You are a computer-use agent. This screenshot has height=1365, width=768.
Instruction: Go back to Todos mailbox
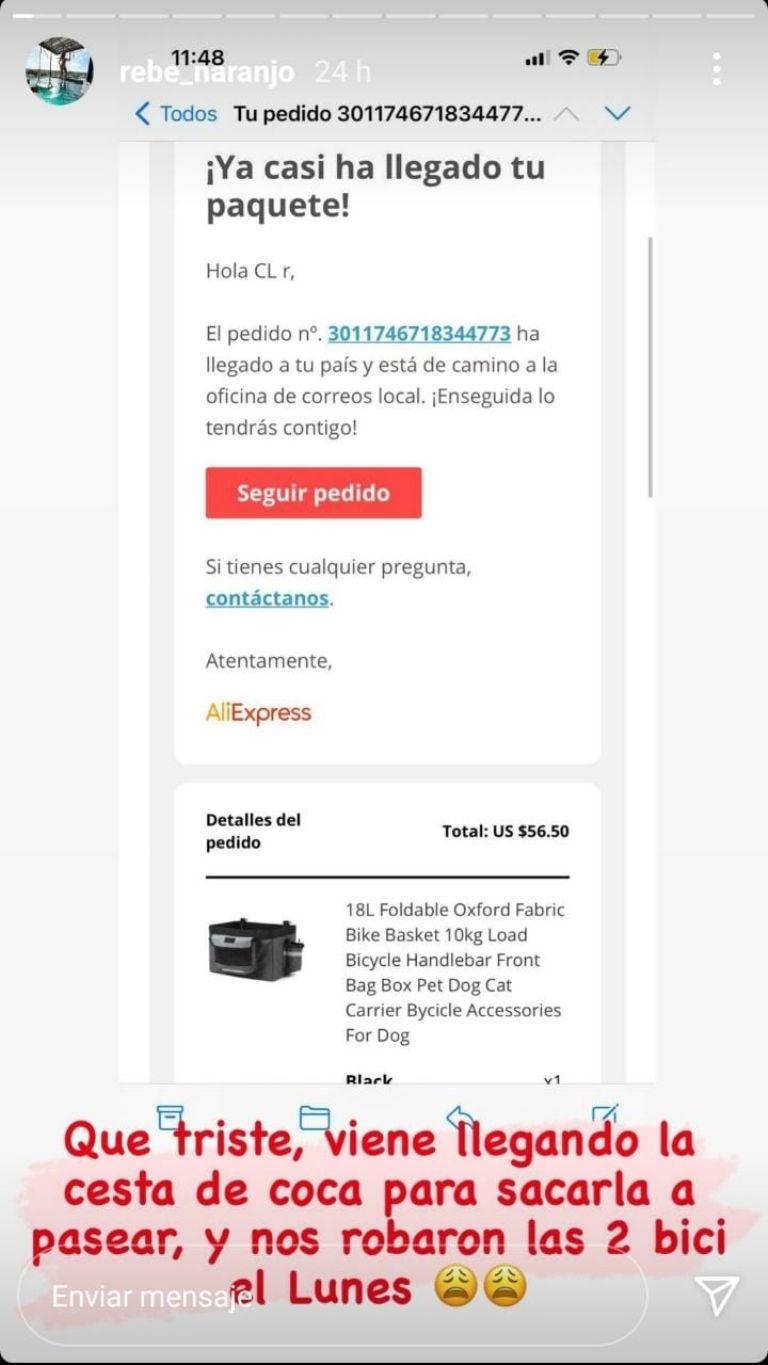pyautogui.click(x=180, y=114)
